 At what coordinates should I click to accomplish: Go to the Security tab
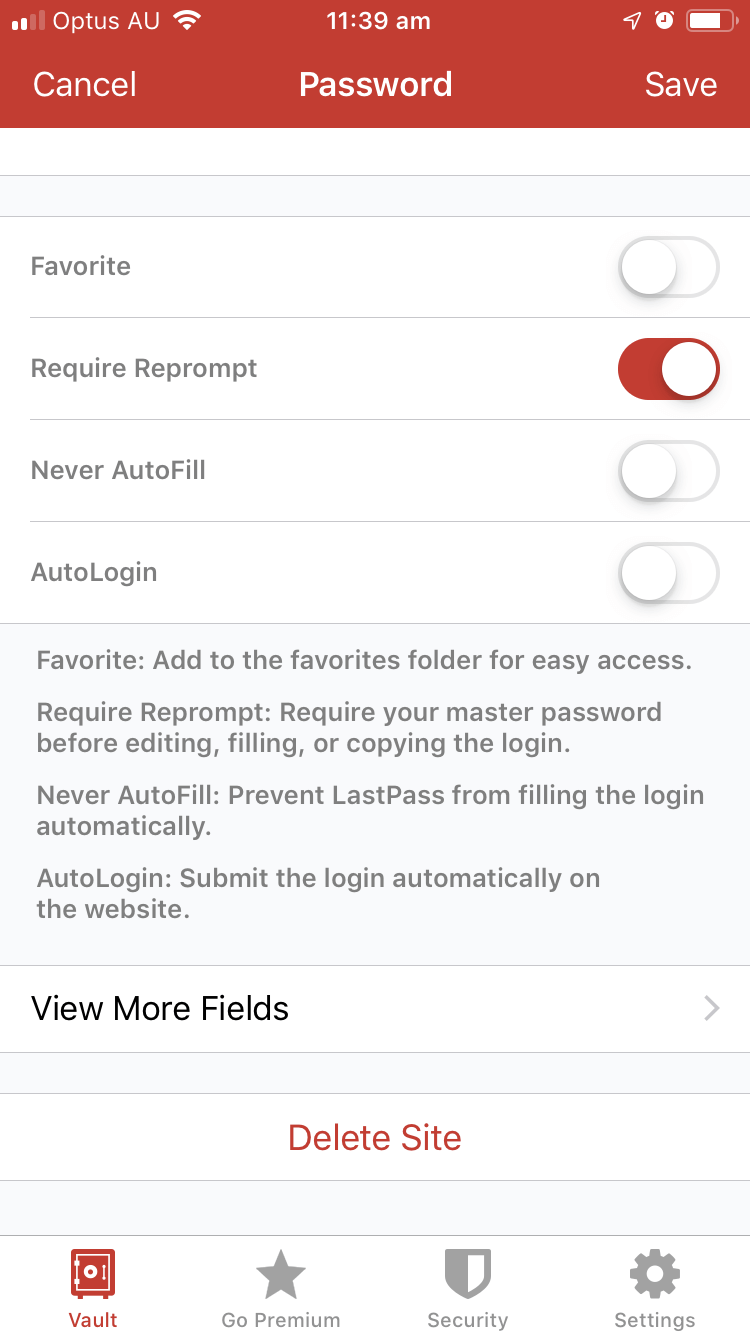tap(468, 1289)
